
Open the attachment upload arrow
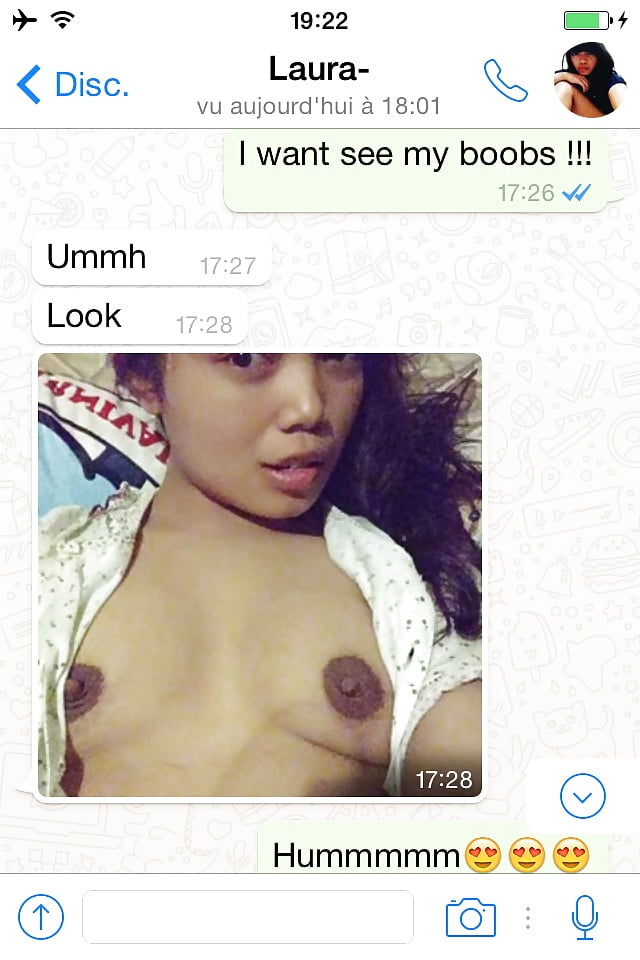click(41, 916)
